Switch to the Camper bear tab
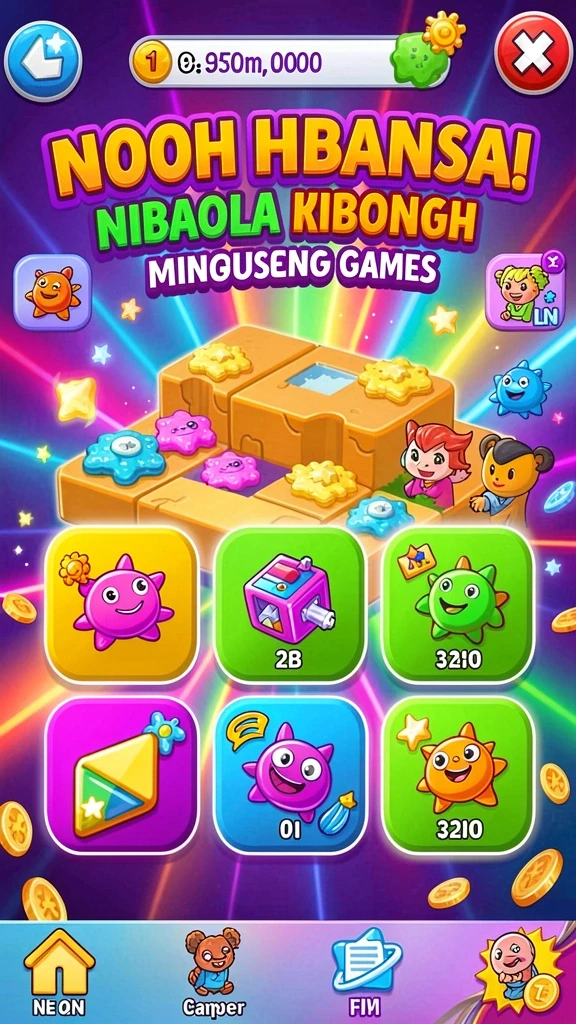 [x=213, y=972]
